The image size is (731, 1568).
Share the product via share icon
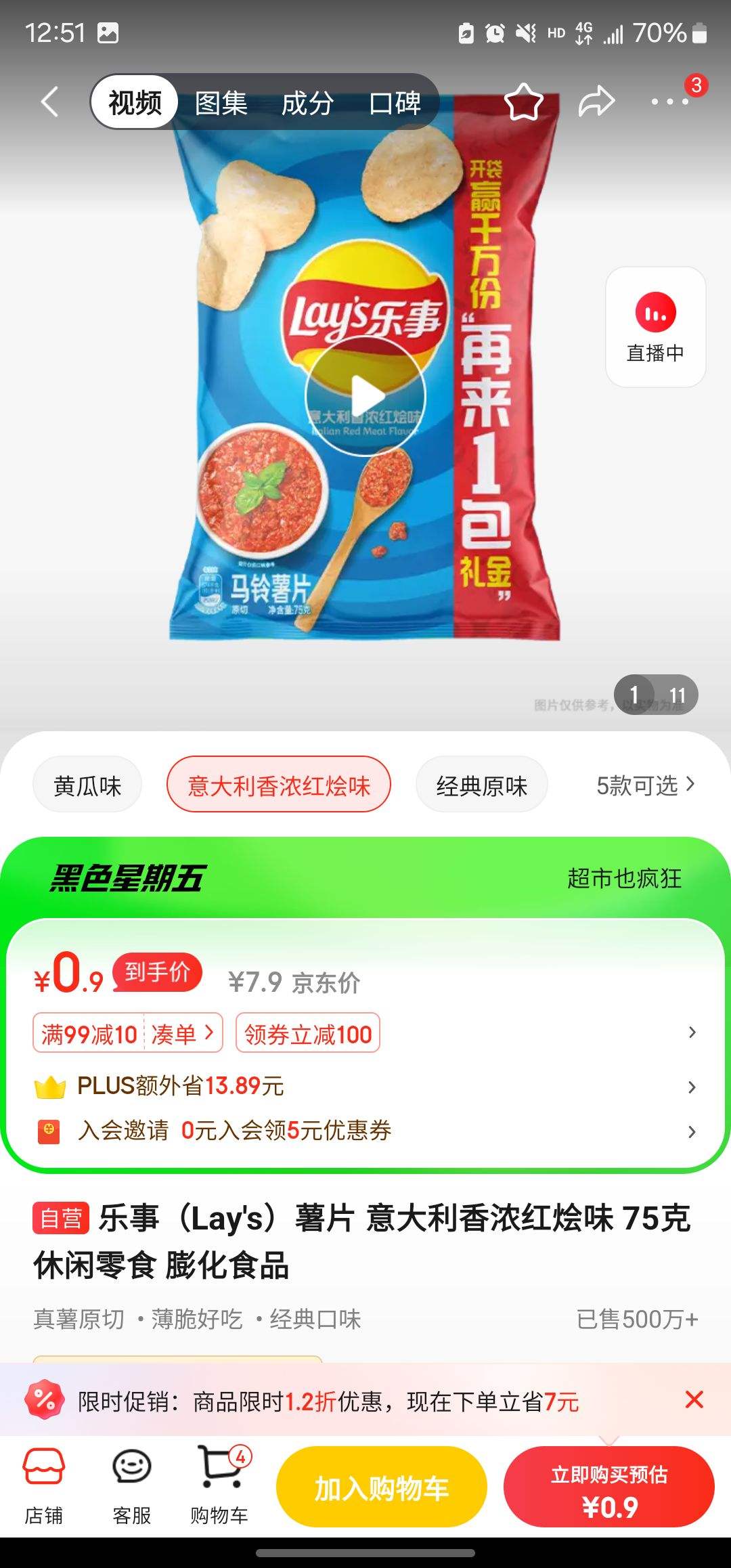[x=594, y=102]
